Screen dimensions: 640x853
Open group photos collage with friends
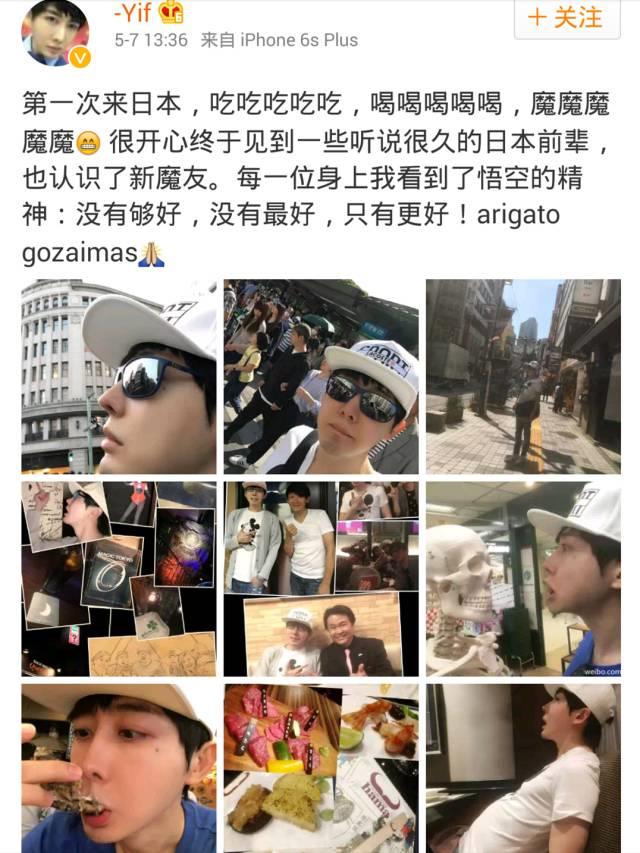[321, 578]
